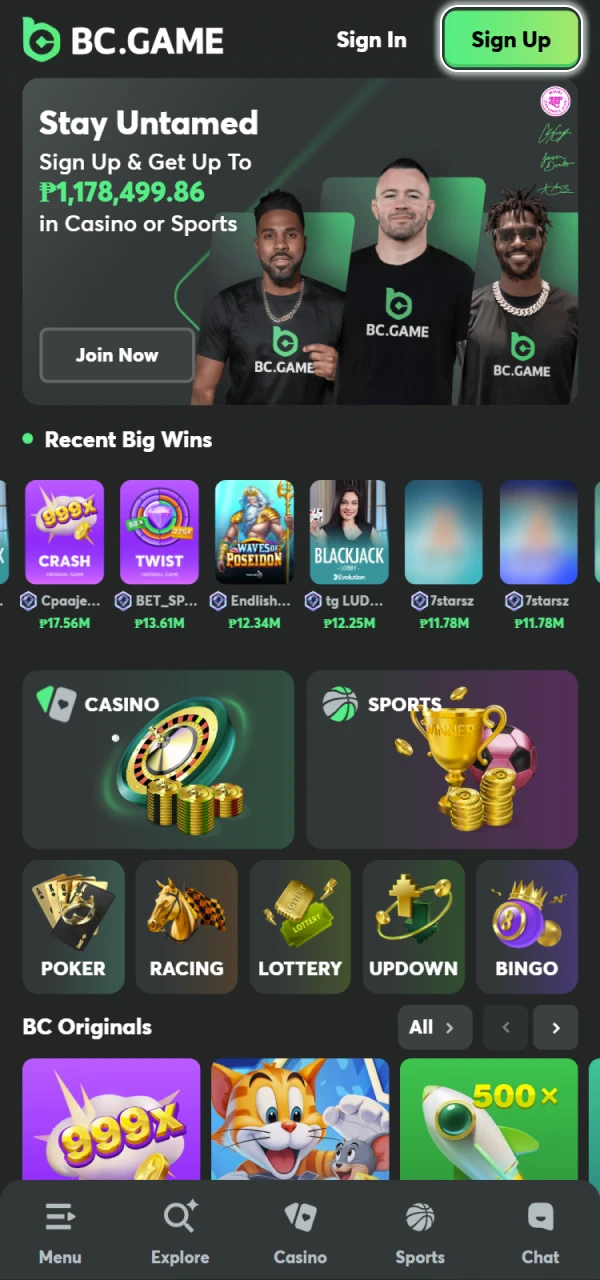This screenshot has width=600, height=1280.
Task: Open the Blackjack Lobby tile
Action: [349, 532]
